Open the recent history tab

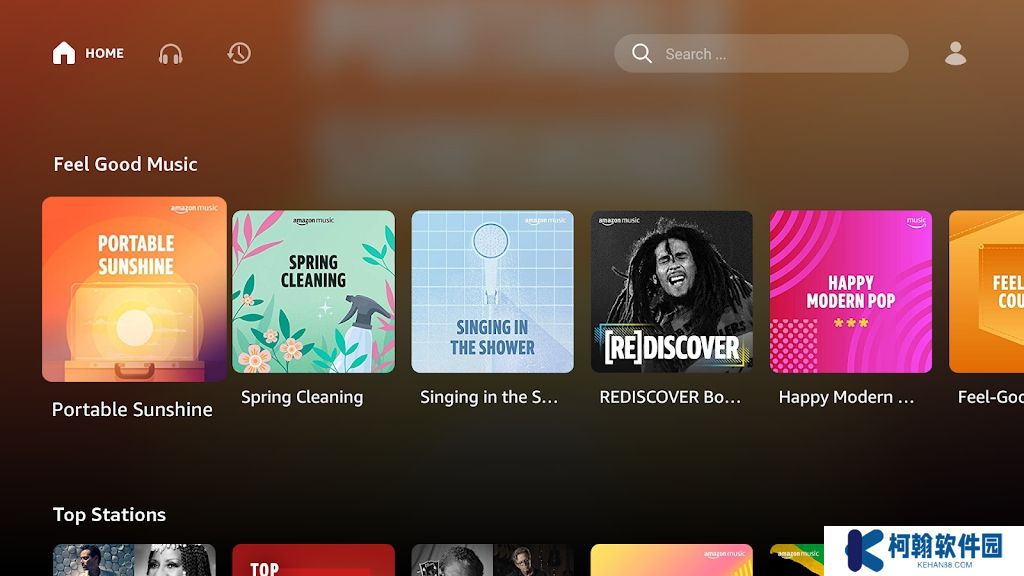238,53
